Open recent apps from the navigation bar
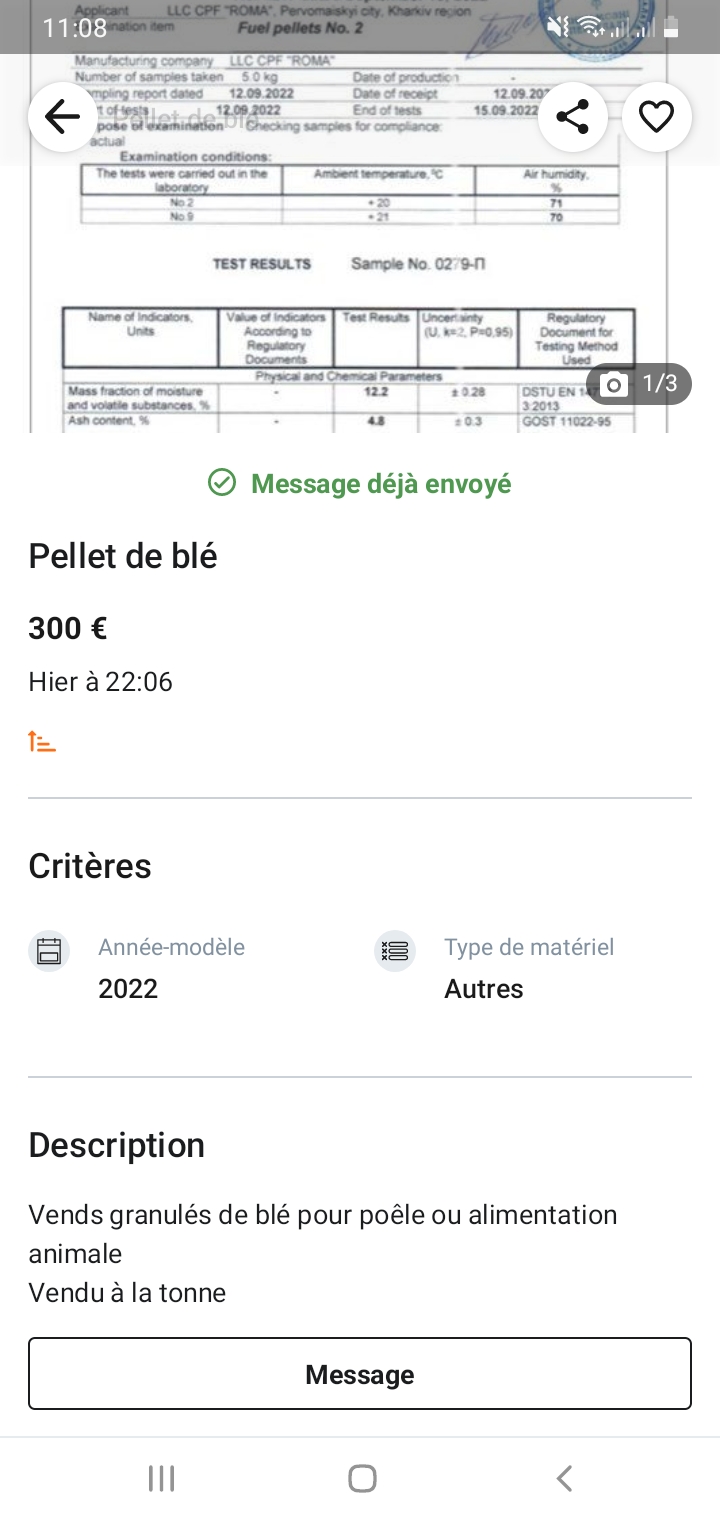 pos(161,1478)
